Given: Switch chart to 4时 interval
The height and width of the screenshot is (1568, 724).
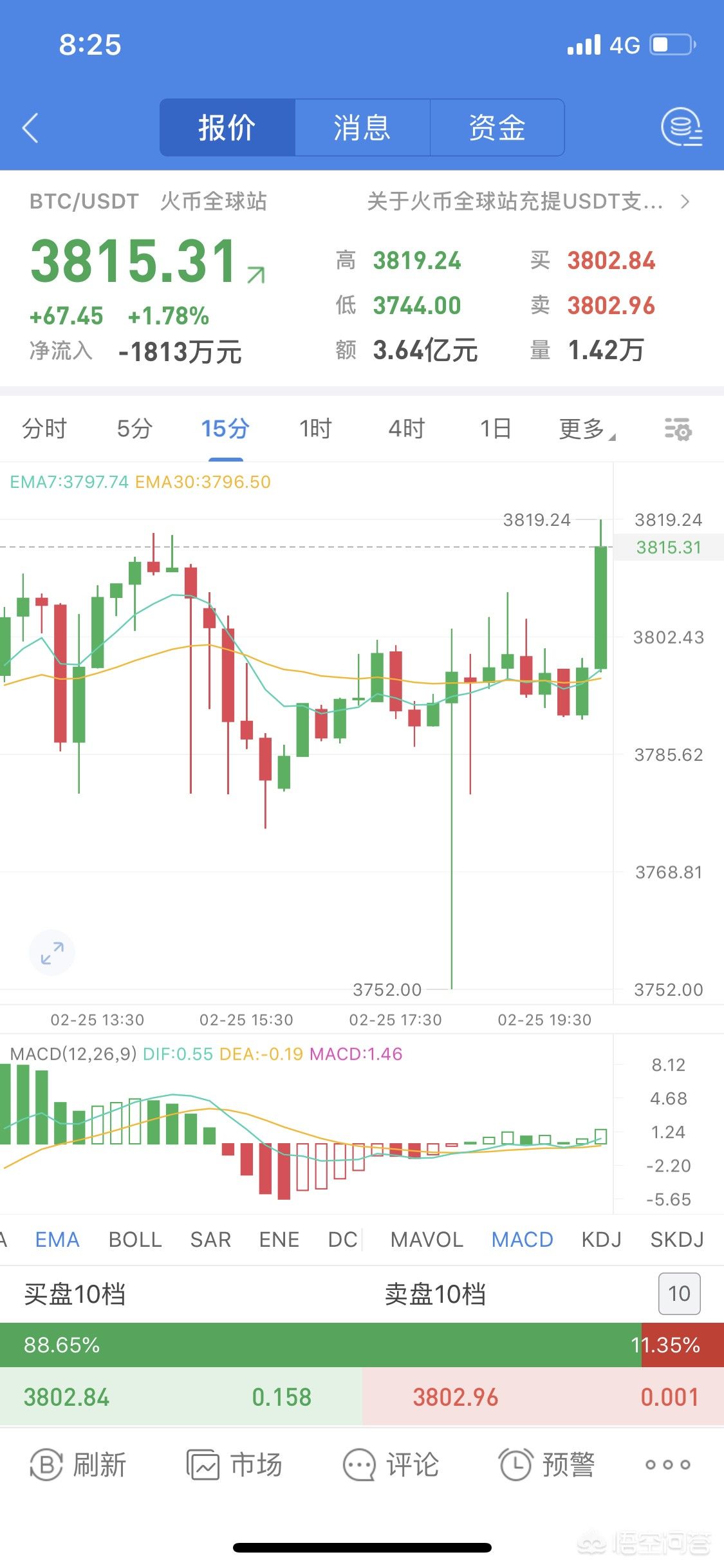Looking at the screenshot, I should click(406, 429).
